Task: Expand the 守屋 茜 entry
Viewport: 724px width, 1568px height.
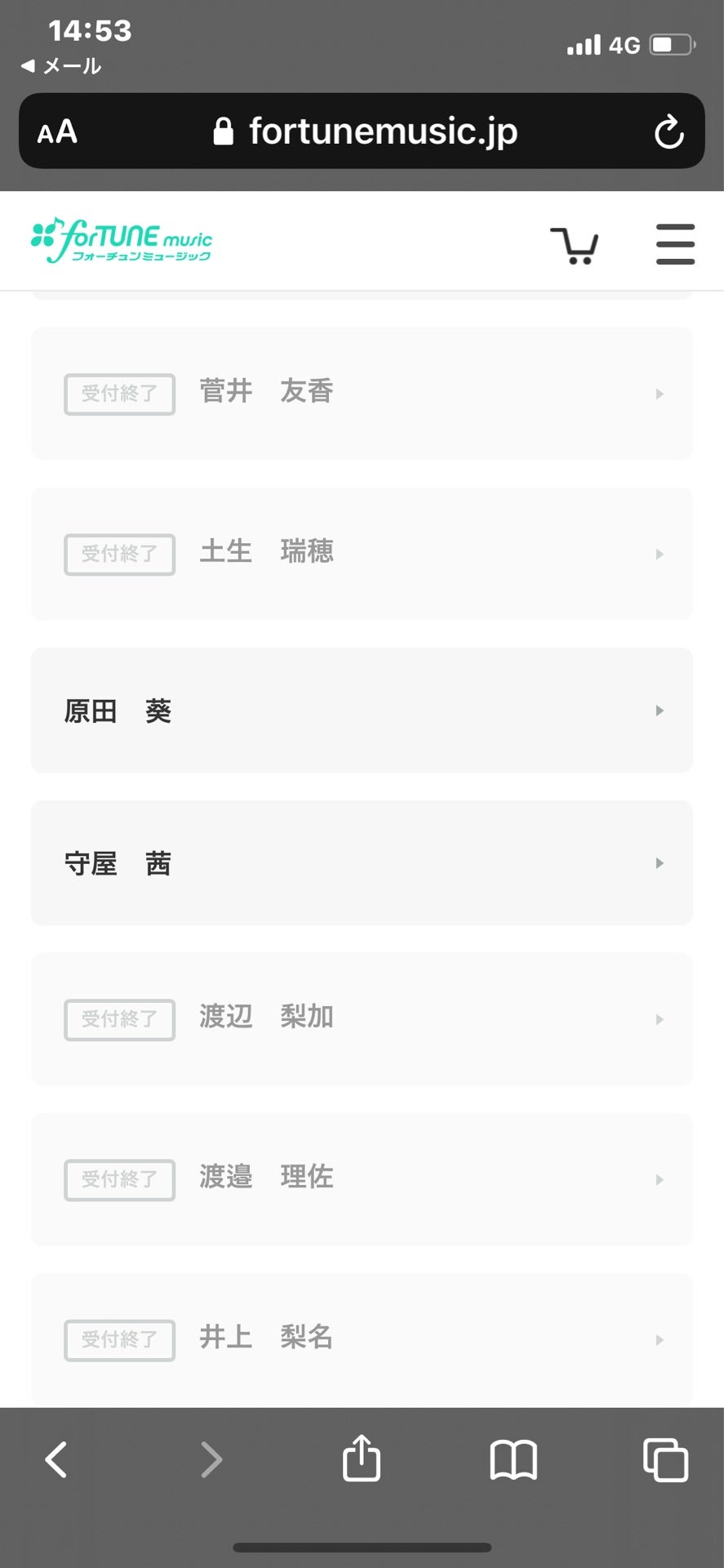Action: coord(362,862)
